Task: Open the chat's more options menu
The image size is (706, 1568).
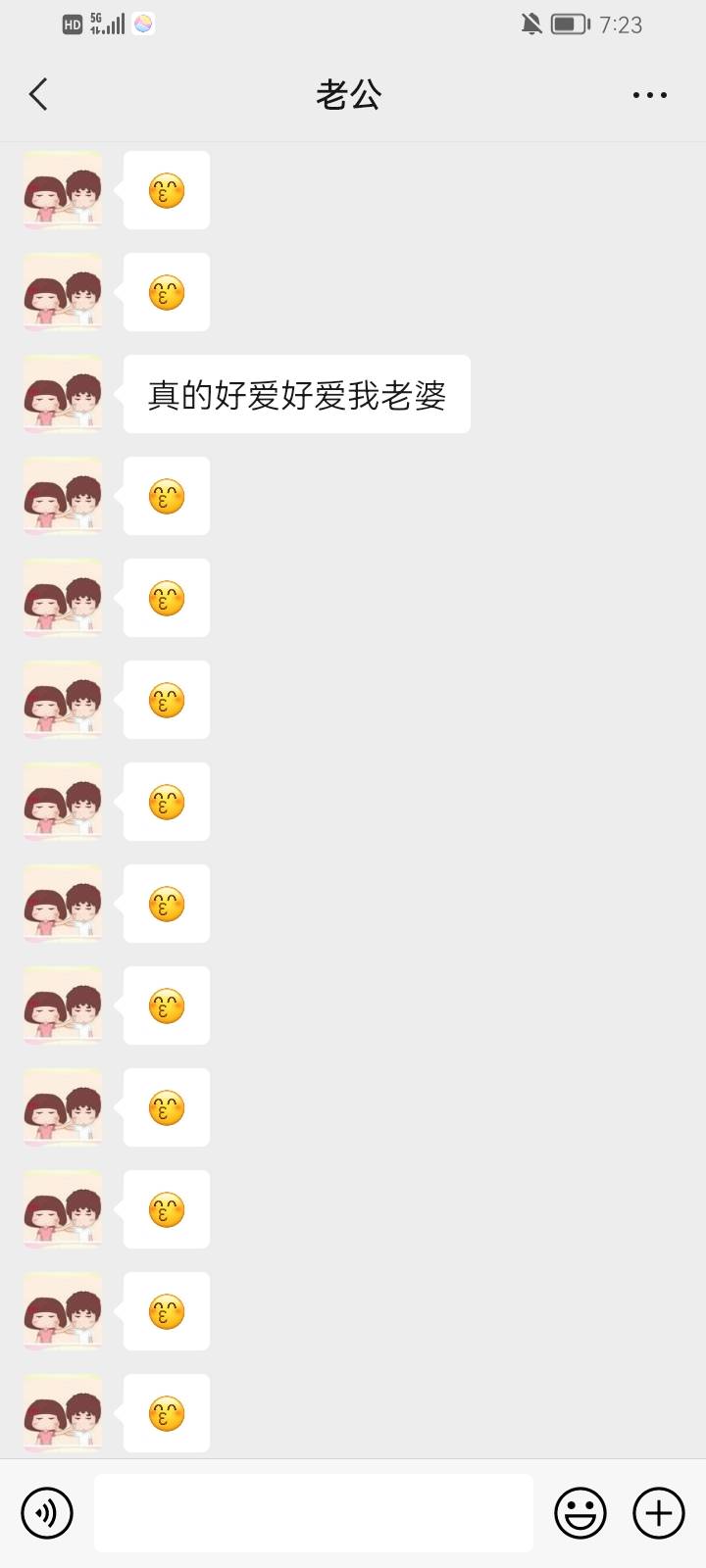Action: 649,94
